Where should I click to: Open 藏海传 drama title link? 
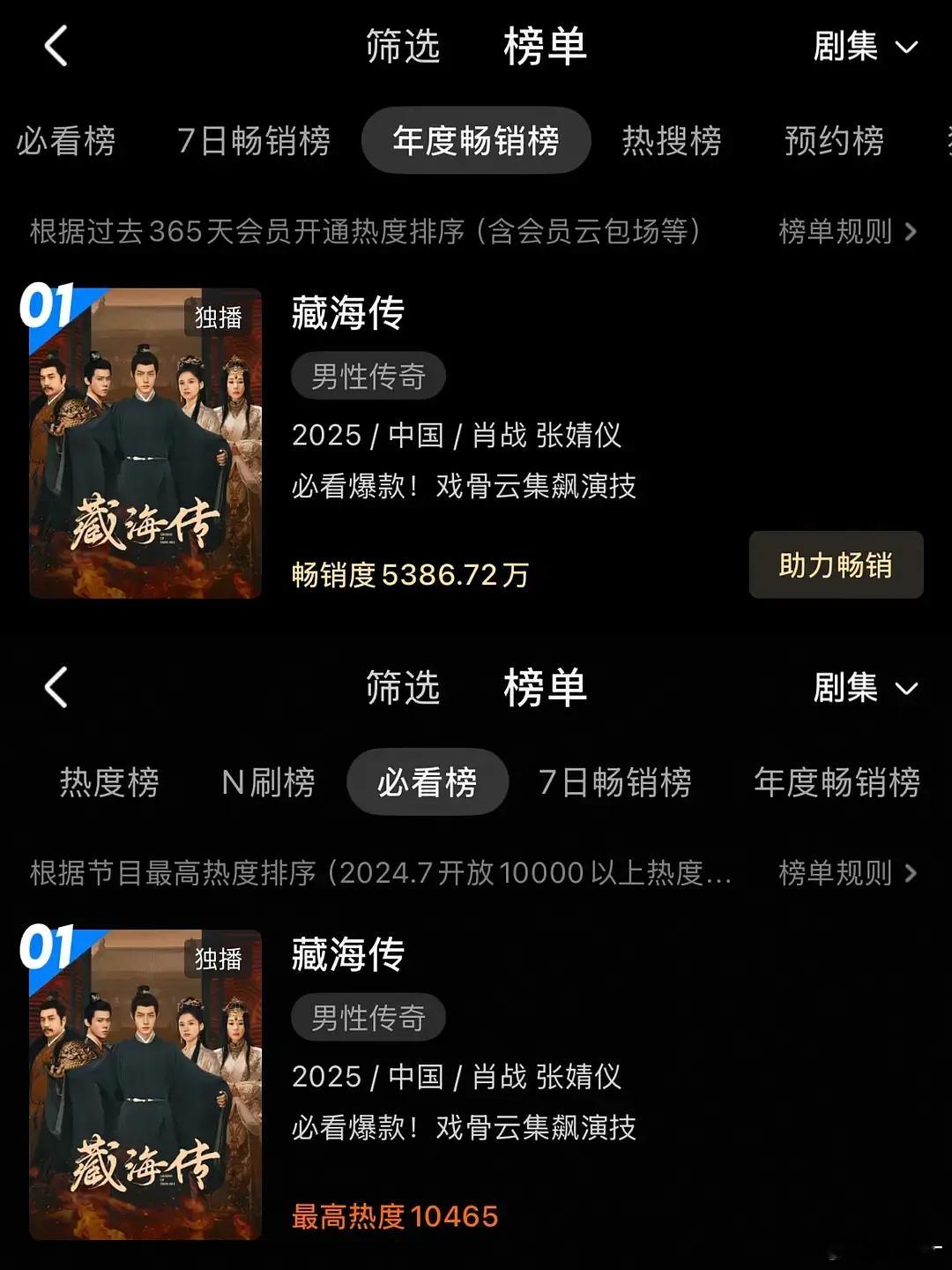point(346,314)
